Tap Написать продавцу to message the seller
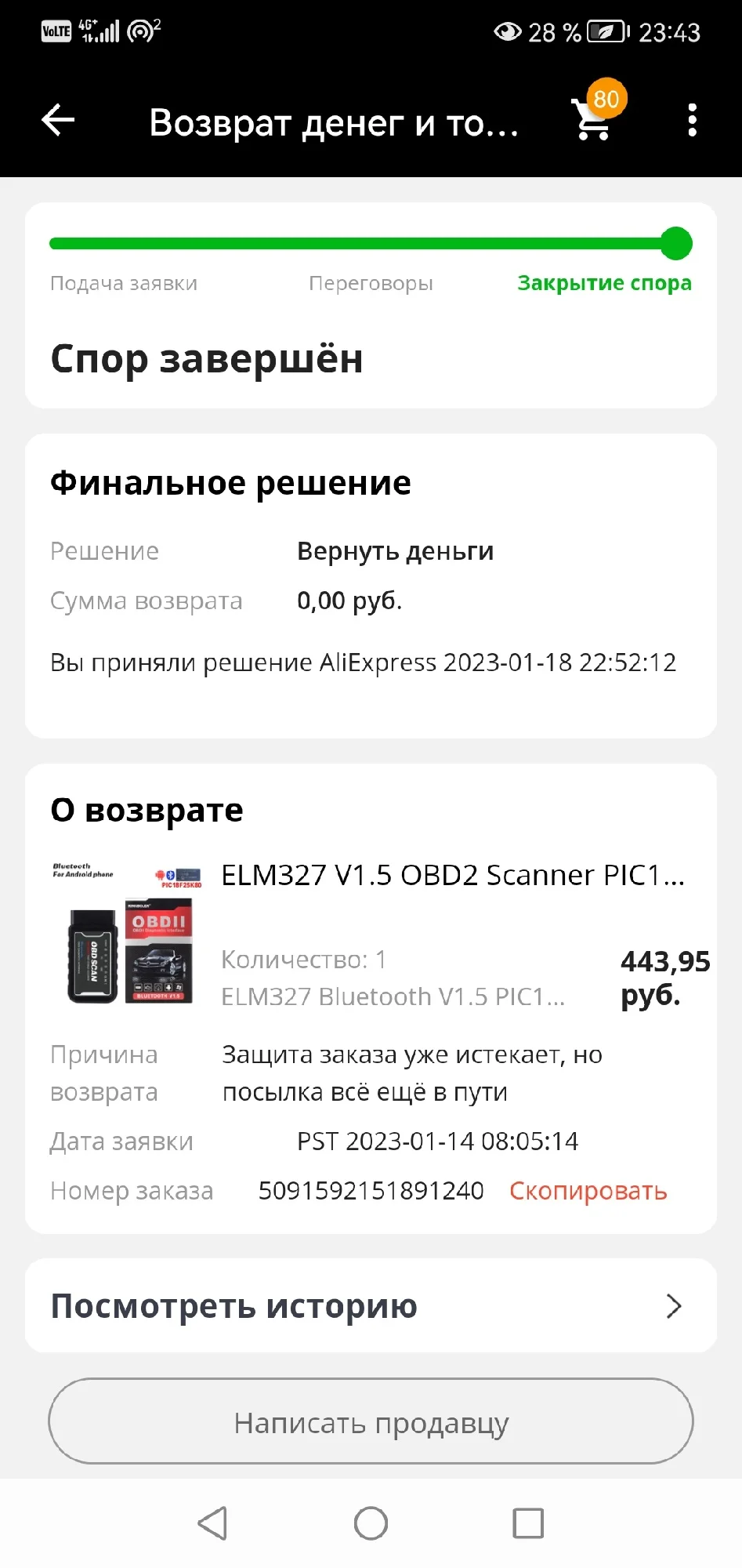Image resolution: width=742 pixels, height=1568 pixels. 371,1422
